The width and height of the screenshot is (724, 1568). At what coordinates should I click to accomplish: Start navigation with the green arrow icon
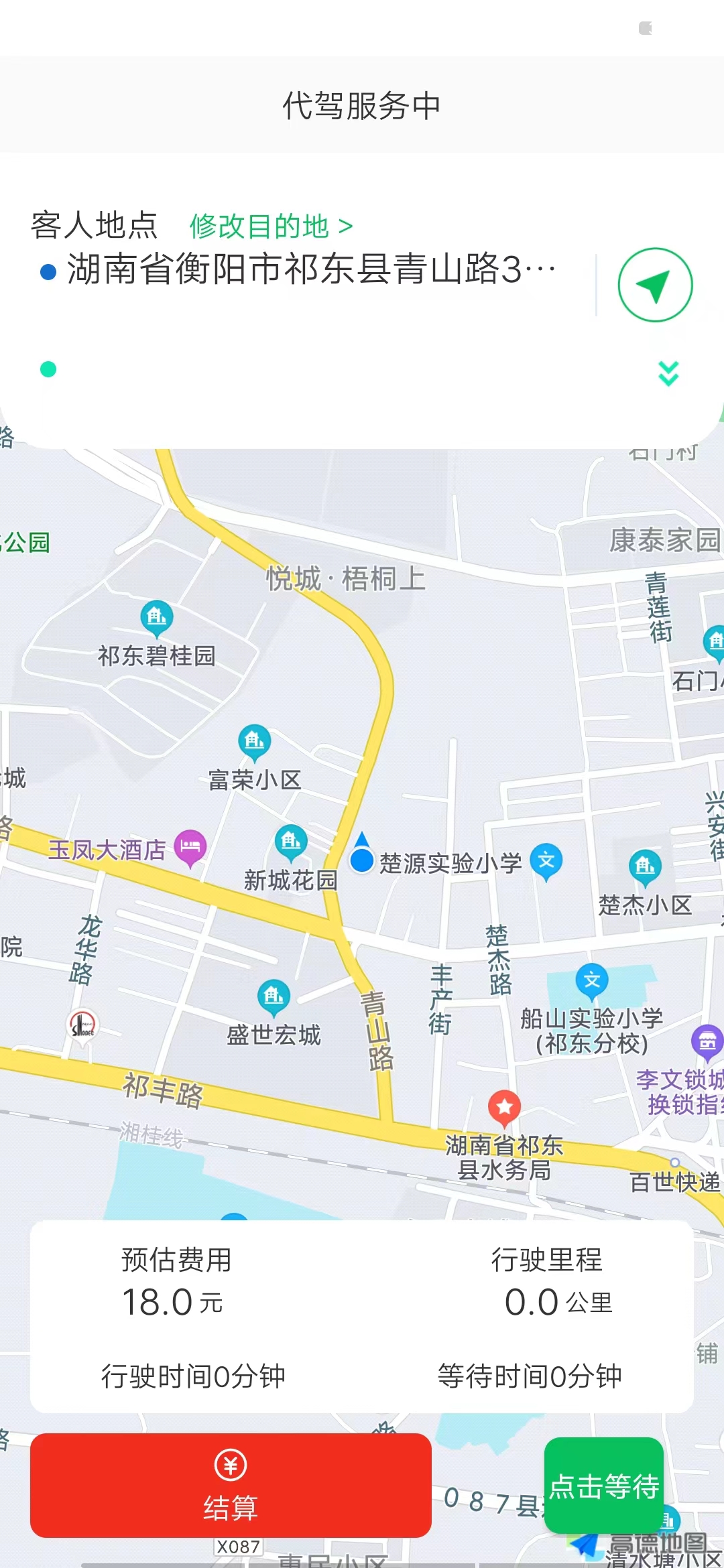coord(654,285)
